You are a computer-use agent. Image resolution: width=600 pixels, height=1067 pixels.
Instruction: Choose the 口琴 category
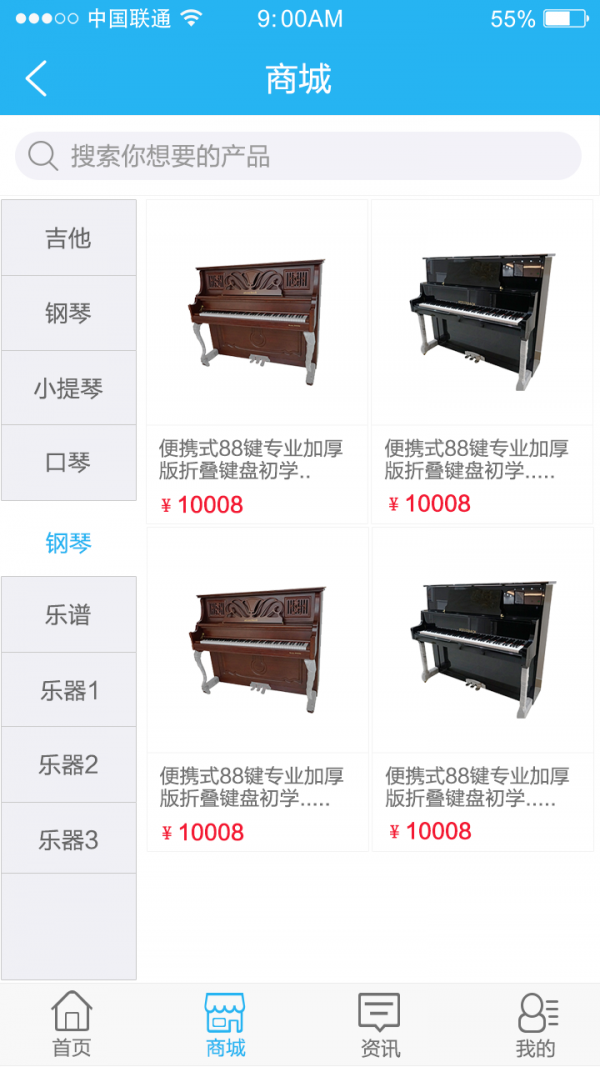tap(68, 463)
